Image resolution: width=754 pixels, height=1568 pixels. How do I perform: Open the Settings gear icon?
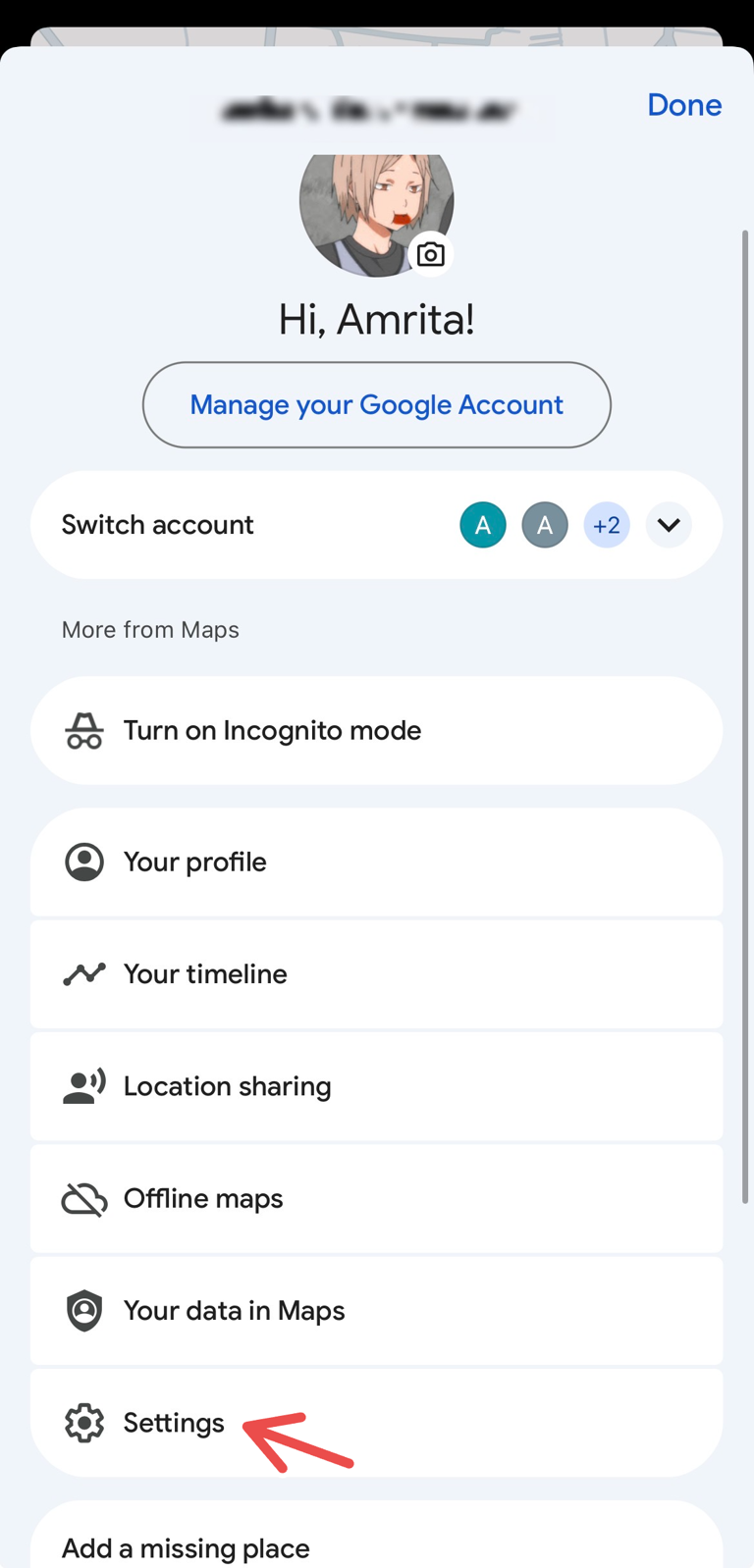[84, 1422]
